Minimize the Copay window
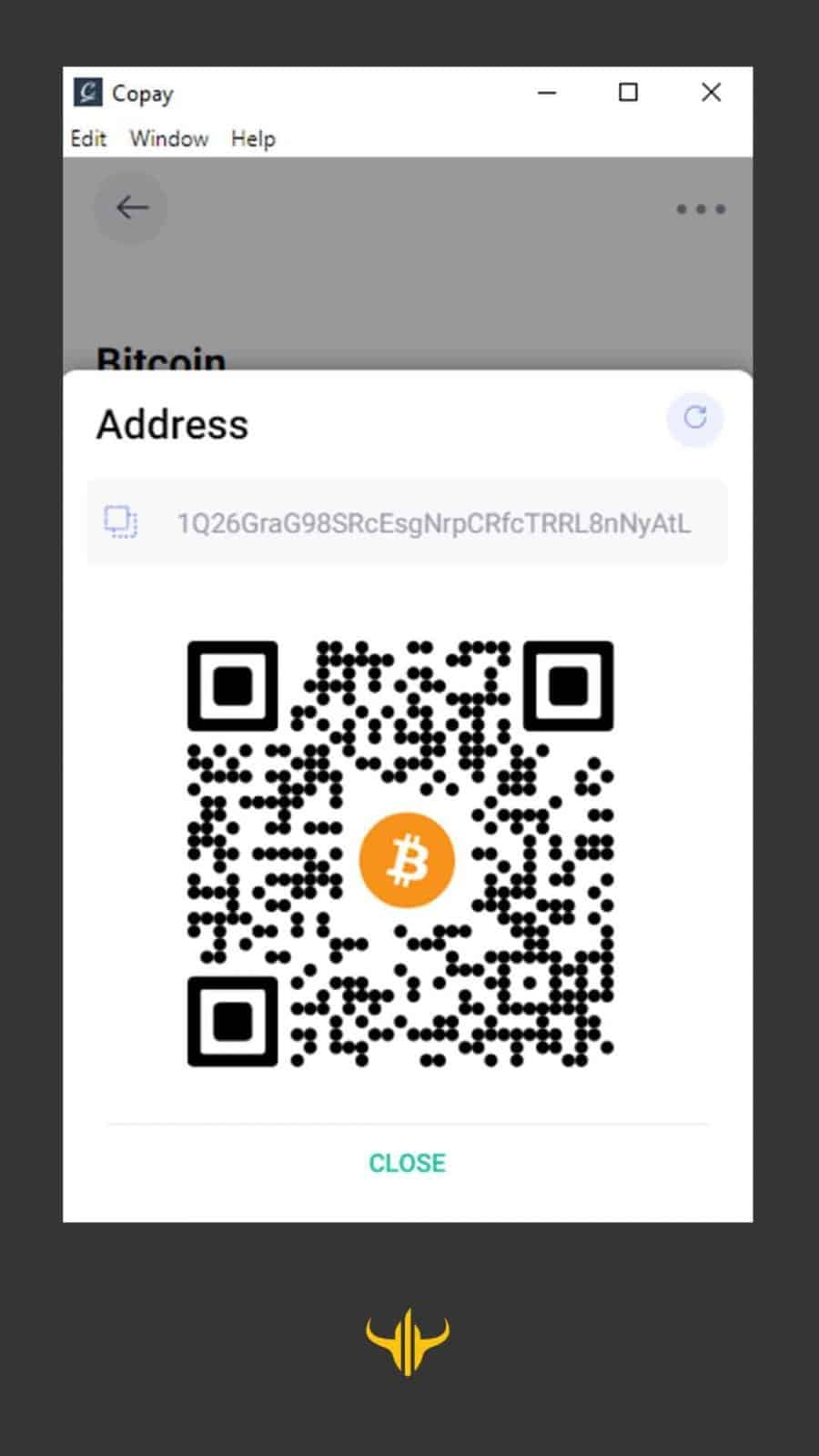 pyautogui.click(x=547, y=93)
